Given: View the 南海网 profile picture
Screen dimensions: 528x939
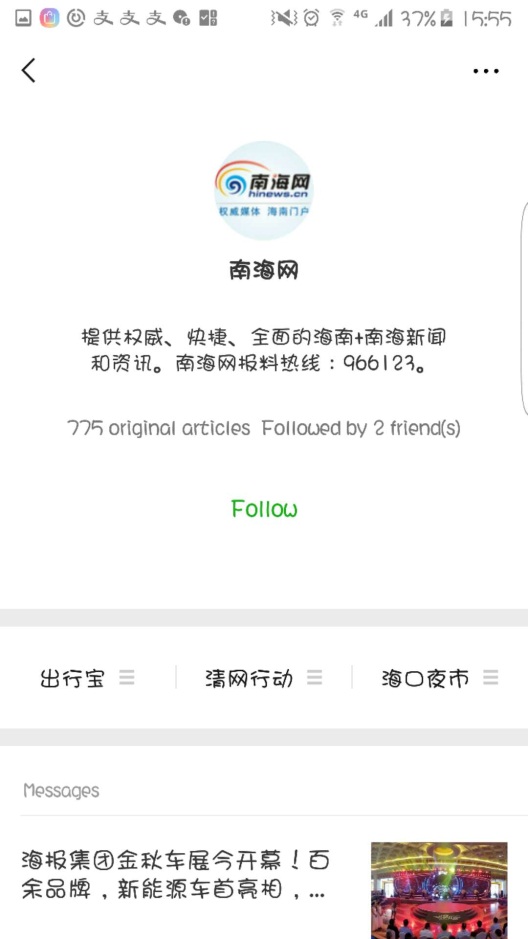Looking at the screenshot, I should tap(264, 190).
